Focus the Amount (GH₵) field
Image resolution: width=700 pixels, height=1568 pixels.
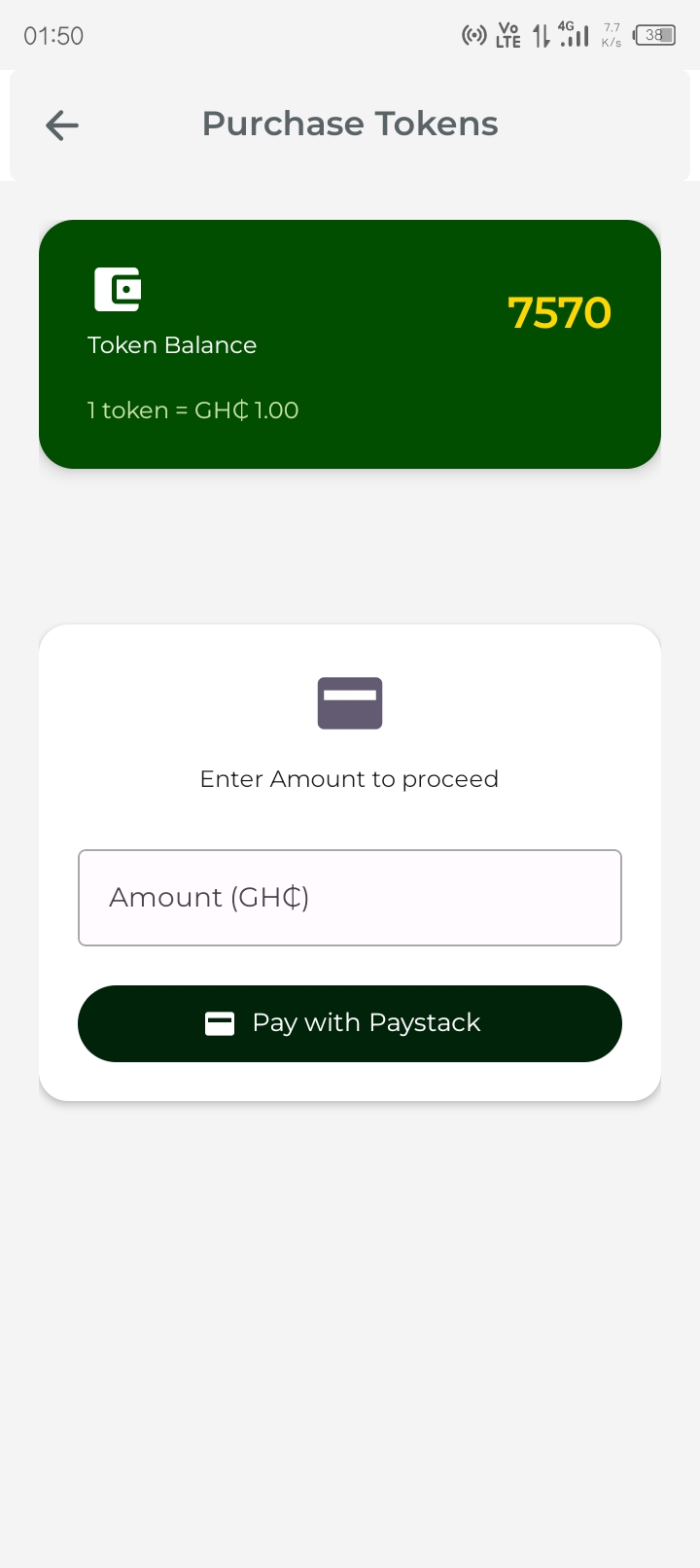coord(350,898)
